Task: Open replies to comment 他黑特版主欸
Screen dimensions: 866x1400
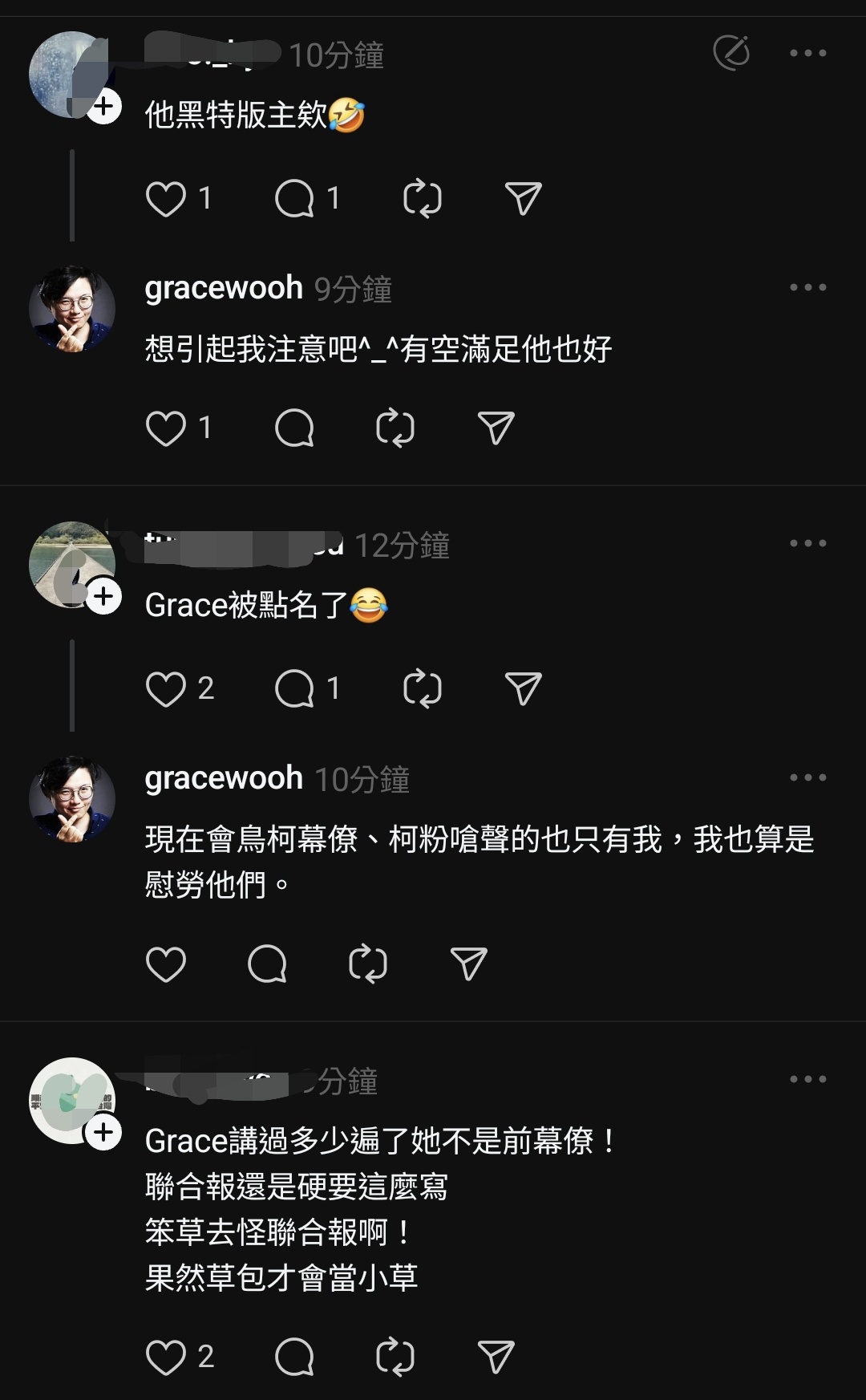Action: point(294,199)
